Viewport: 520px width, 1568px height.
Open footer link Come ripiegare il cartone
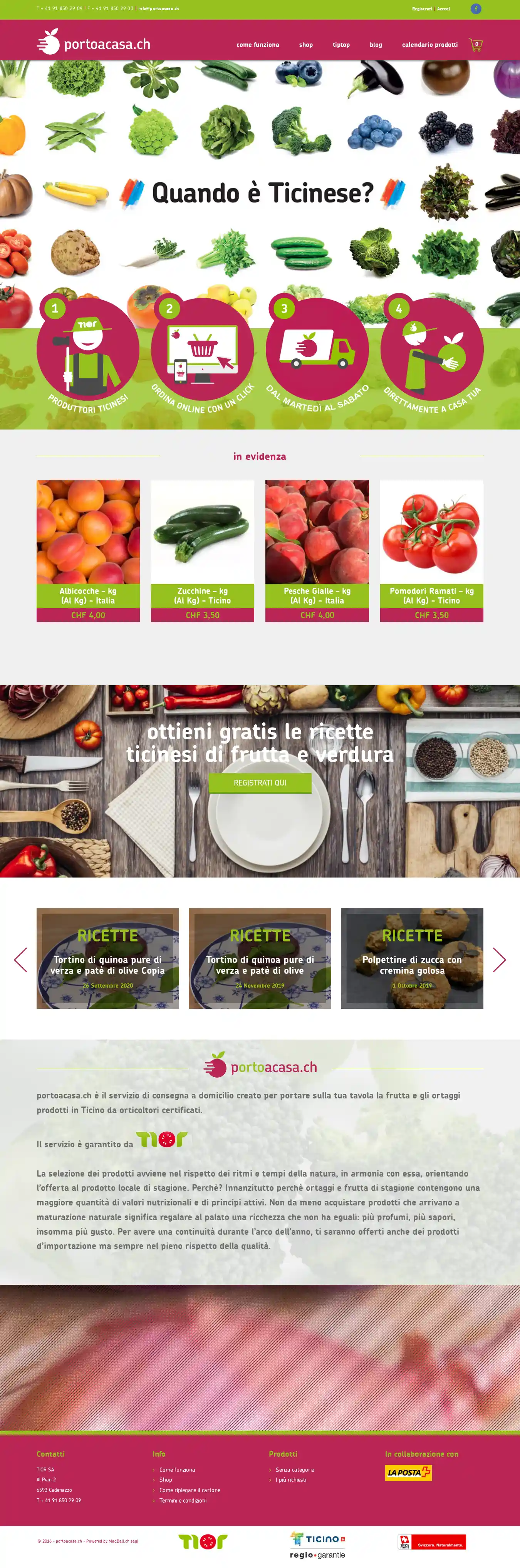190,1490
